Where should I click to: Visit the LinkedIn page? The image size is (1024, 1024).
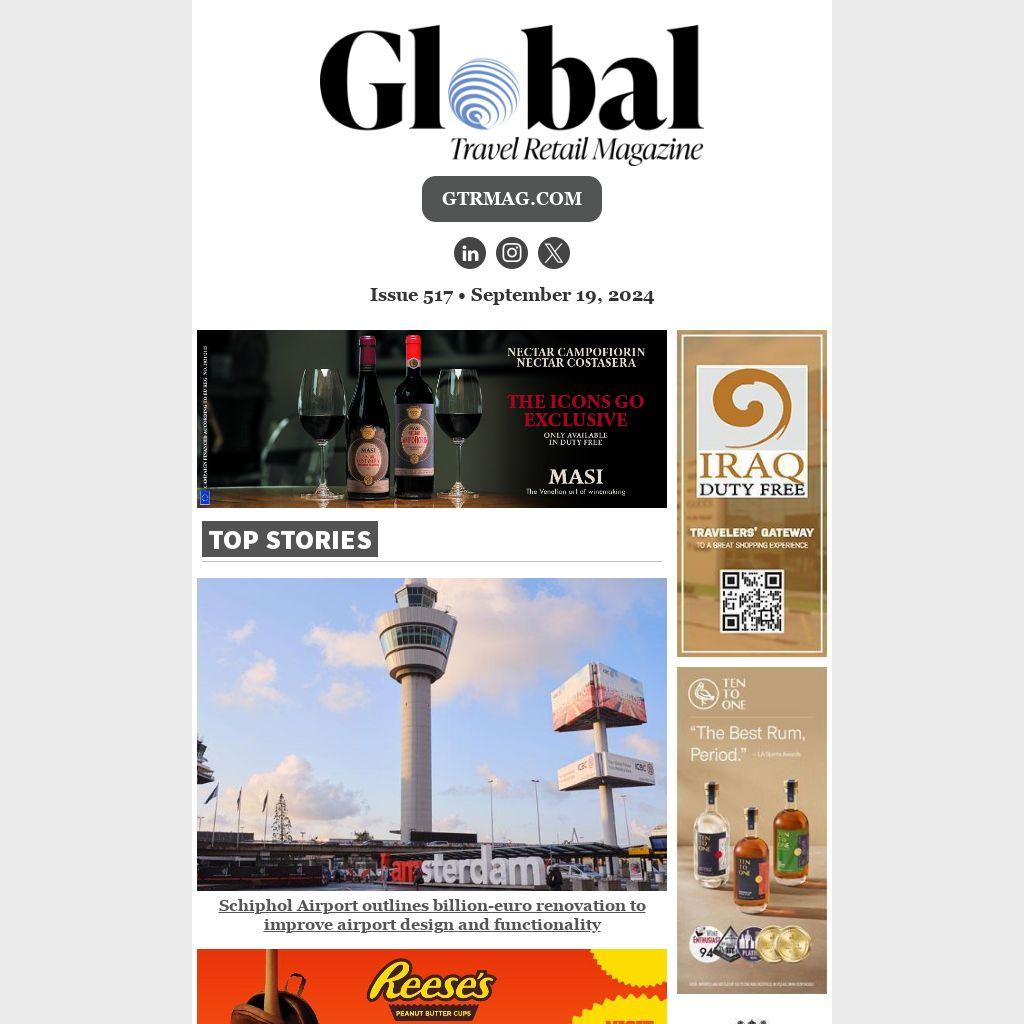coord(470,253)
